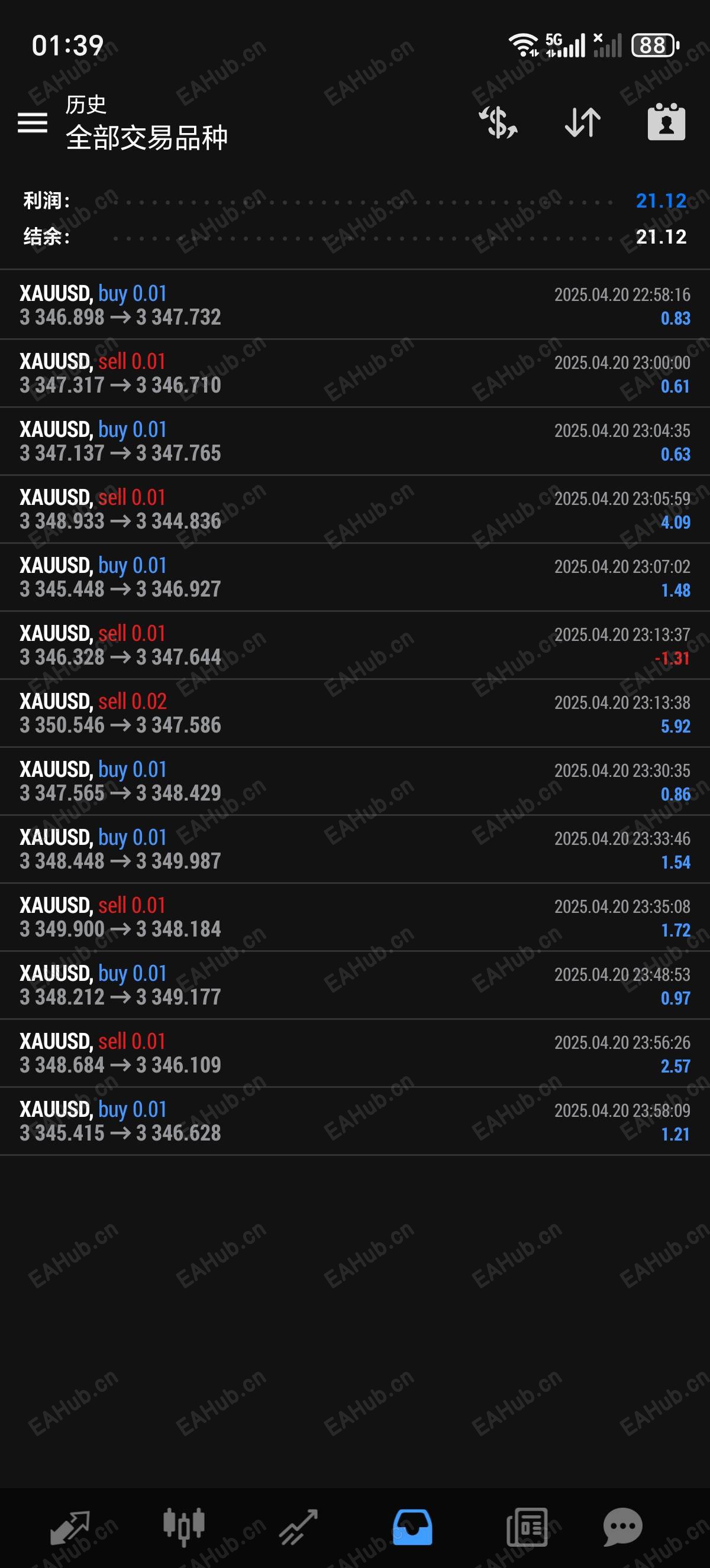Open the chat Messages tab
The width and height of the screenshot is (710, 1568).
[x=623, y=1527]
